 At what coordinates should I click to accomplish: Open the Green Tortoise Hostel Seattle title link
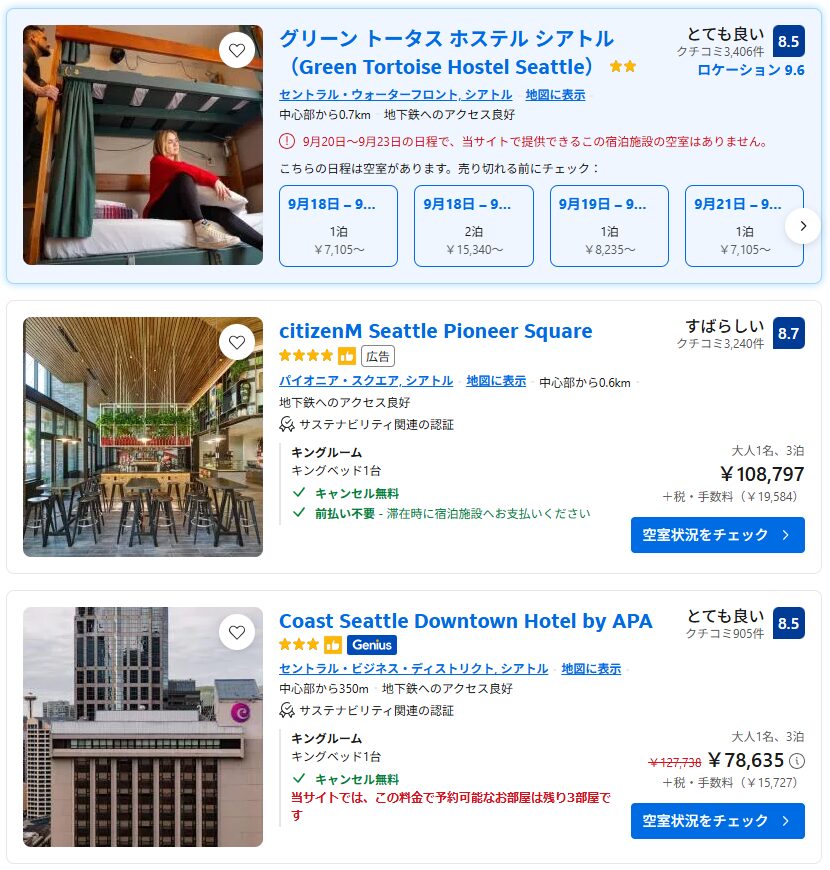446,52
